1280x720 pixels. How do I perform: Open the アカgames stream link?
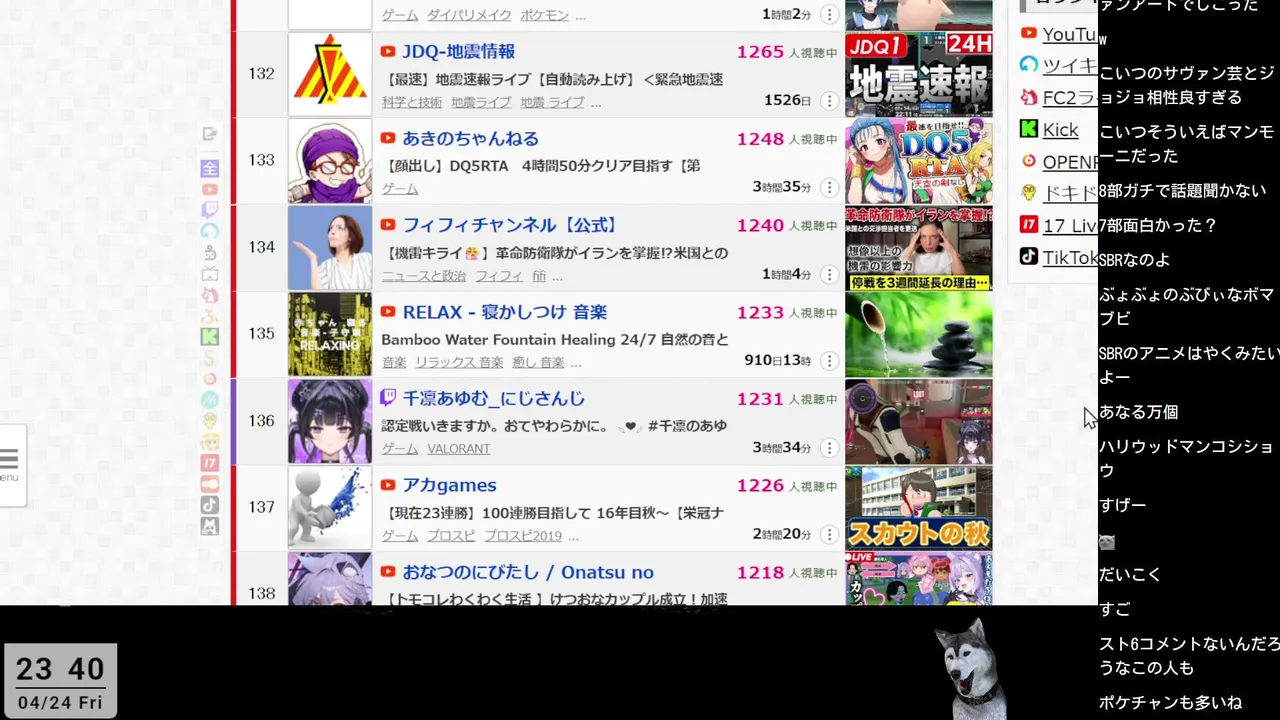click(449, 486)
